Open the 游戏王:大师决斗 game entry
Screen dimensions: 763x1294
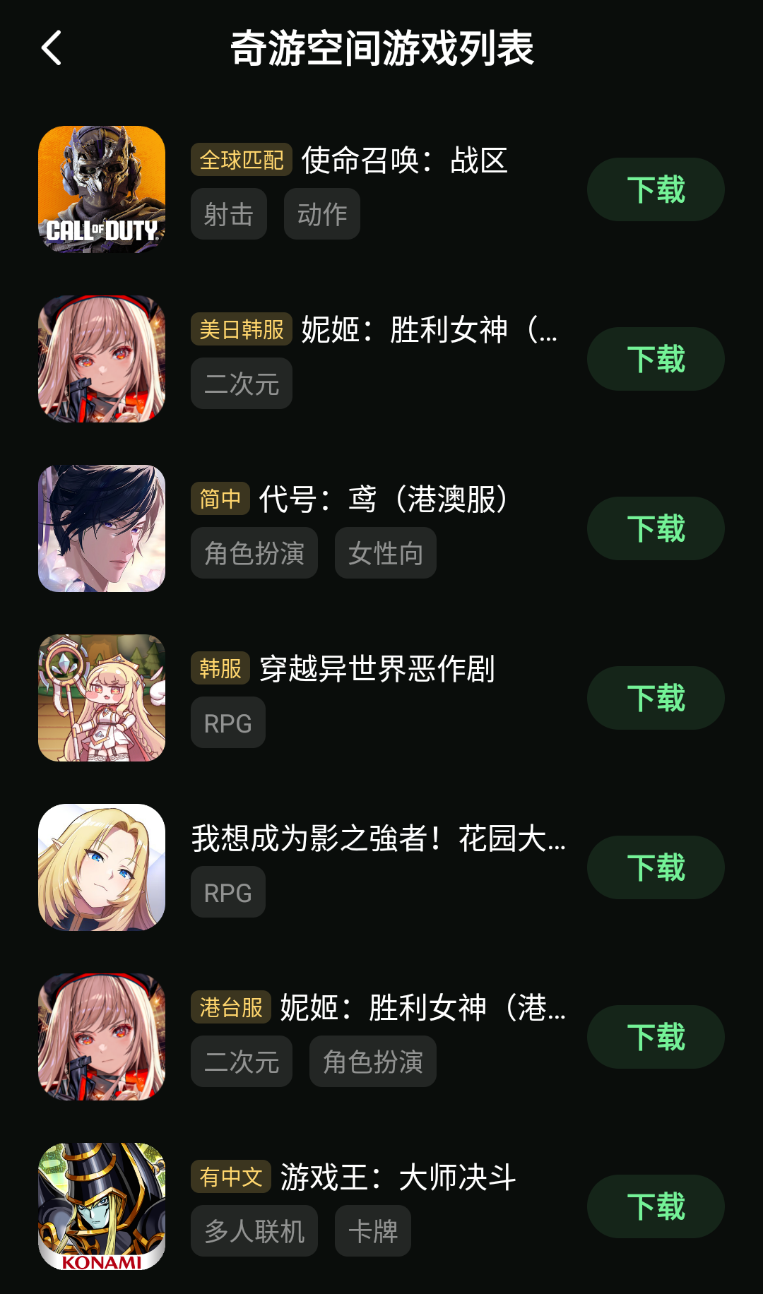[x=397, y=1178]
